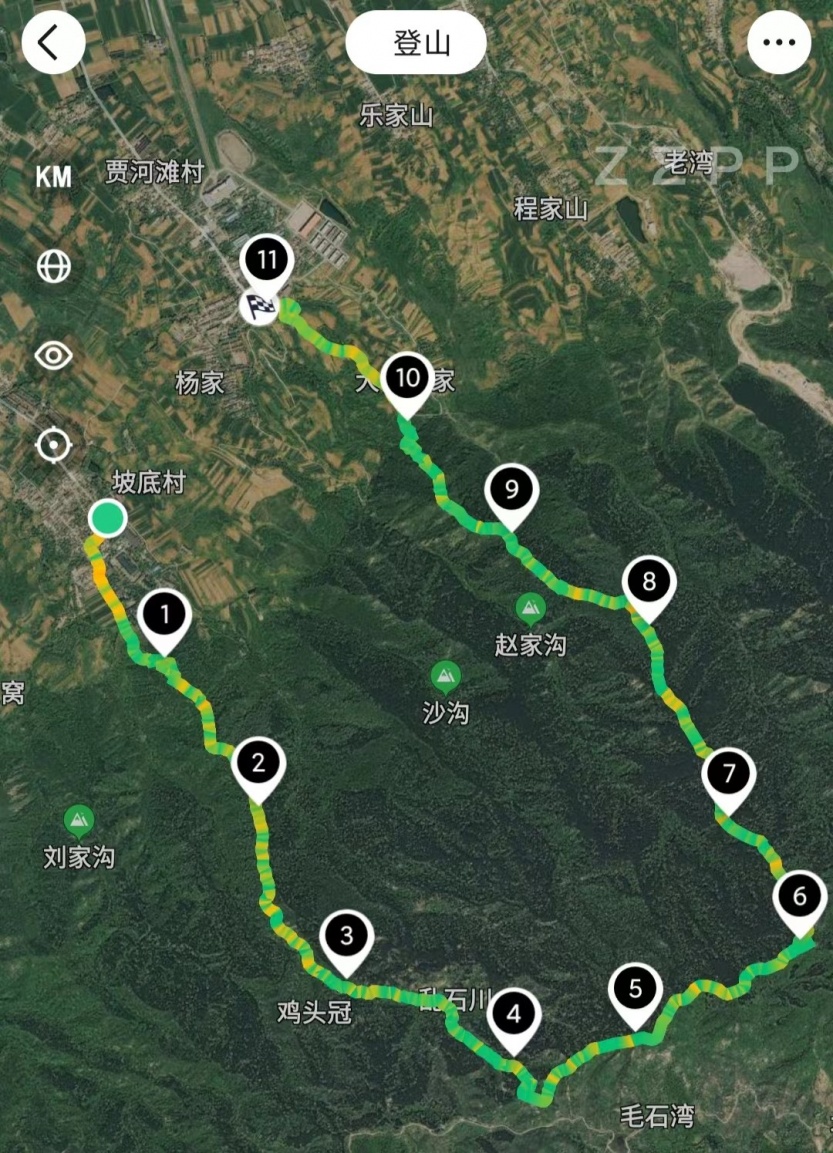The image size is (833, 1153).
Task: Tap the kilometer 2 marker
Action: click(259, 765)
